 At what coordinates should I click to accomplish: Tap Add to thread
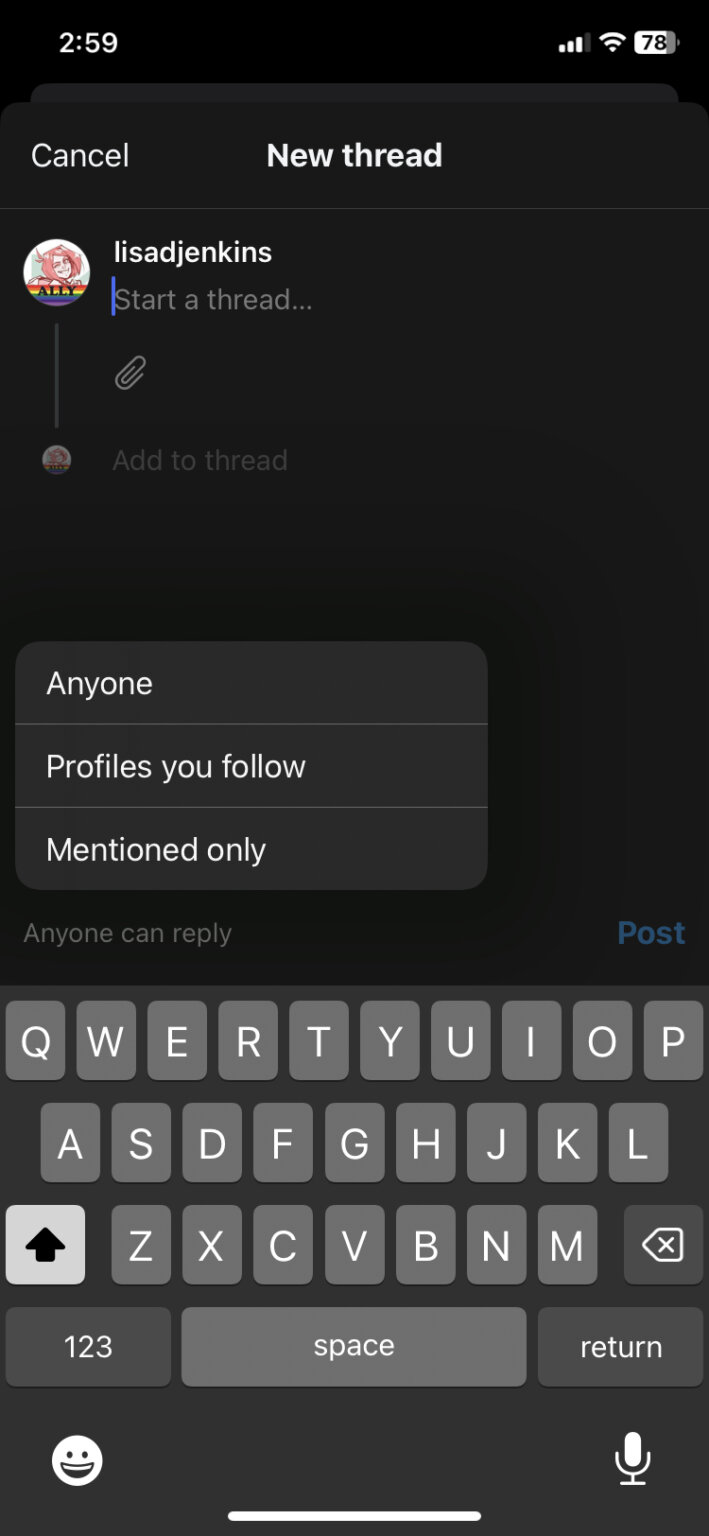[200, 460]
